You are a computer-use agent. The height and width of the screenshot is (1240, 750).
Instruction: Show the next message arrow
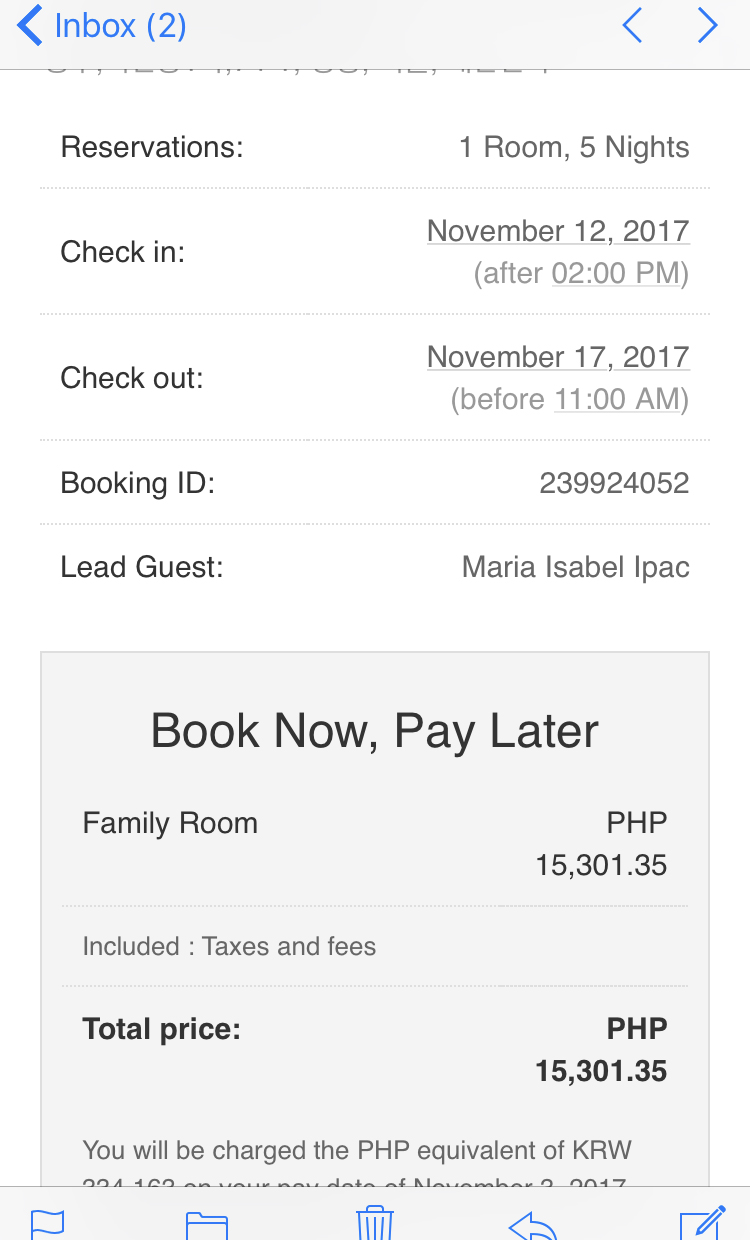coord(708,26)
